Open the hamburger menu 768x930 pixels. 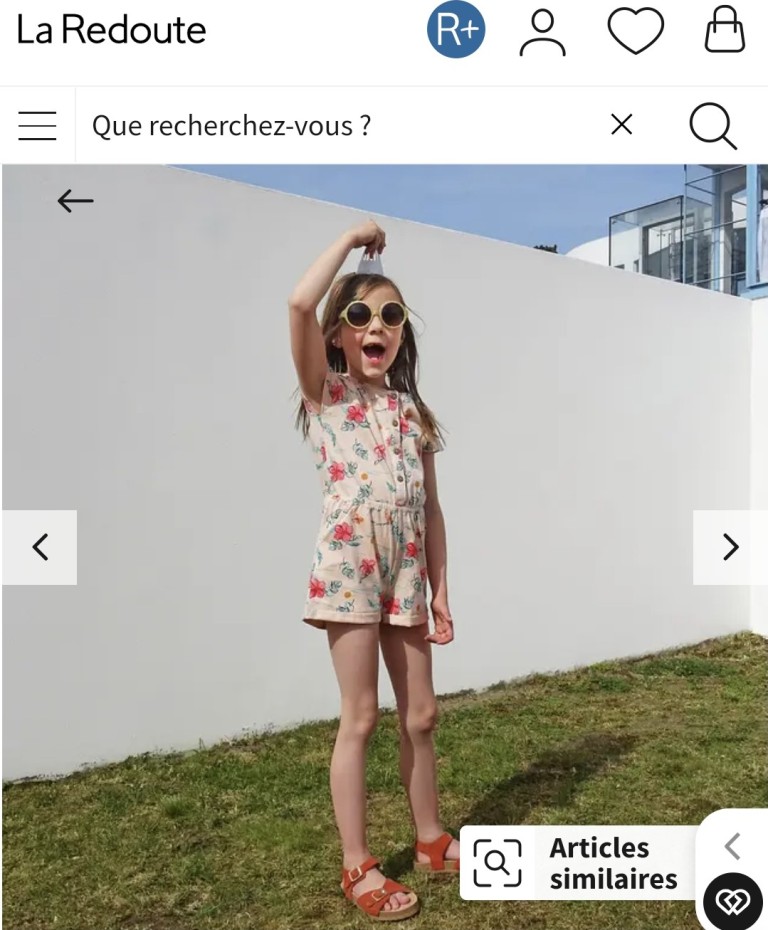coord(37,126)
